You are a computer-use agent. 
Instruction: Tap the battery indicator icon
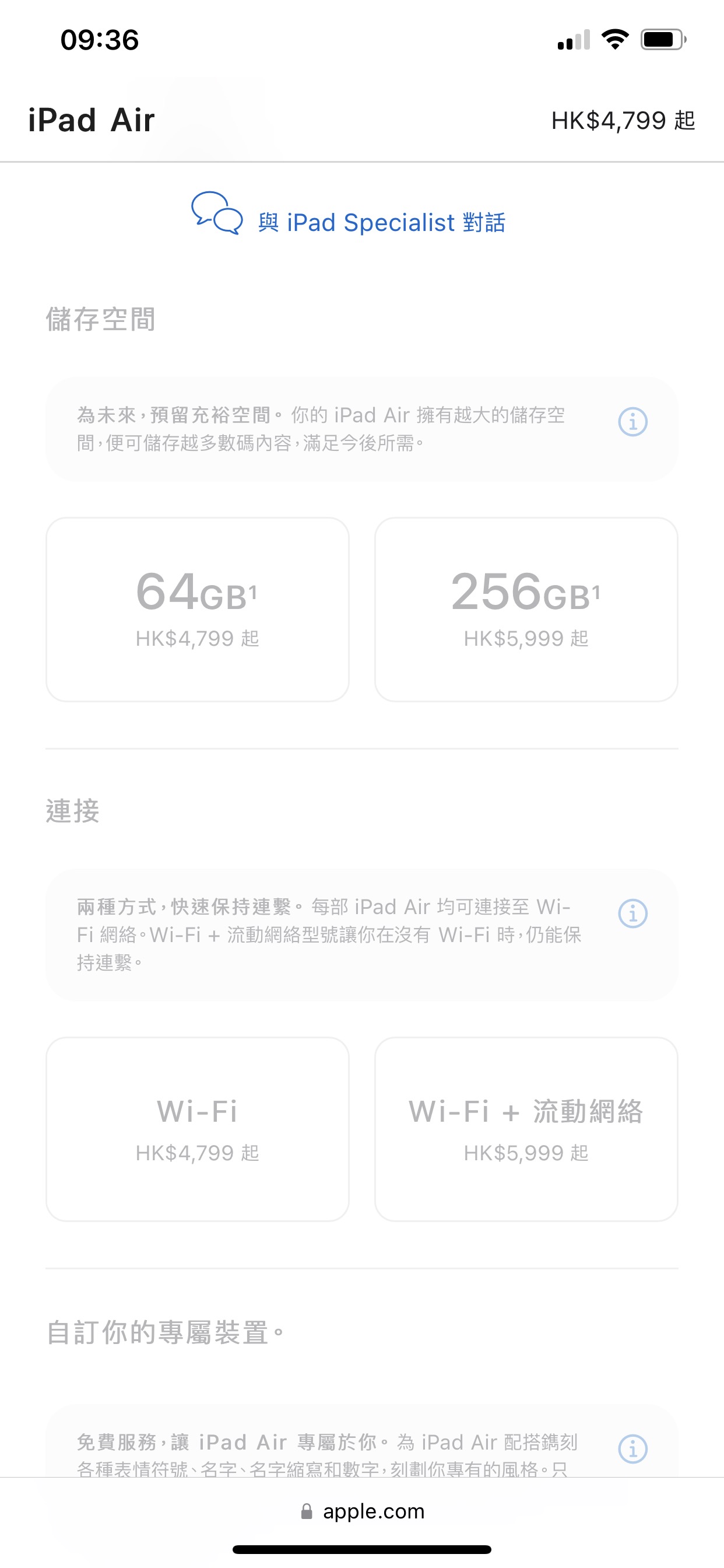(660, 39)
